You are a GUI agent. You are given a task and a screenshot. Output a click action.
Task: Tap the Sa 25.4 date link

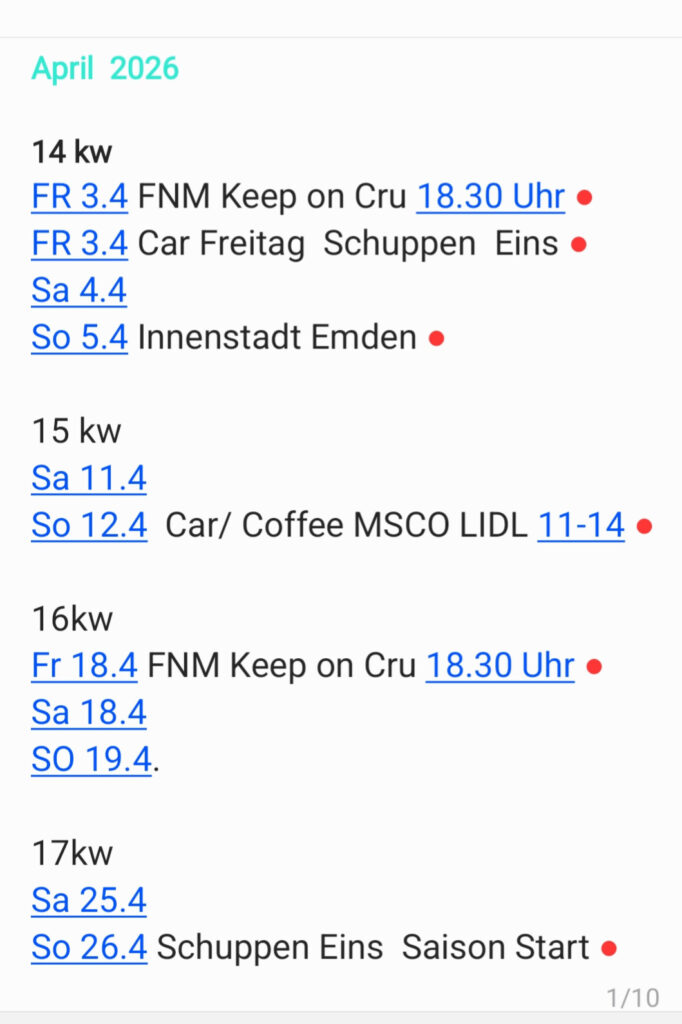point(89,900)
